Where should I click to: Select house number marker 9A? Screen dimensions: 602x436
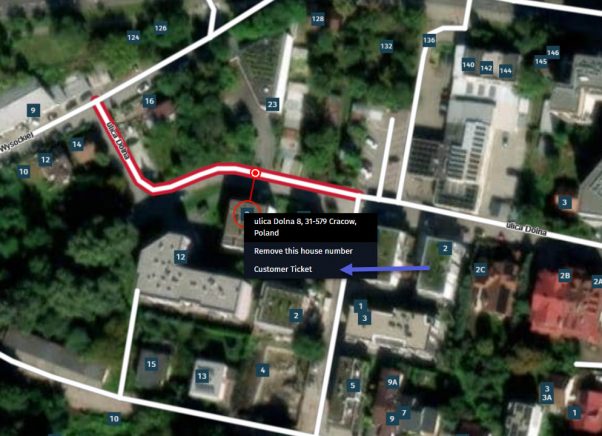pyautogui.click(x=393, y=382)
